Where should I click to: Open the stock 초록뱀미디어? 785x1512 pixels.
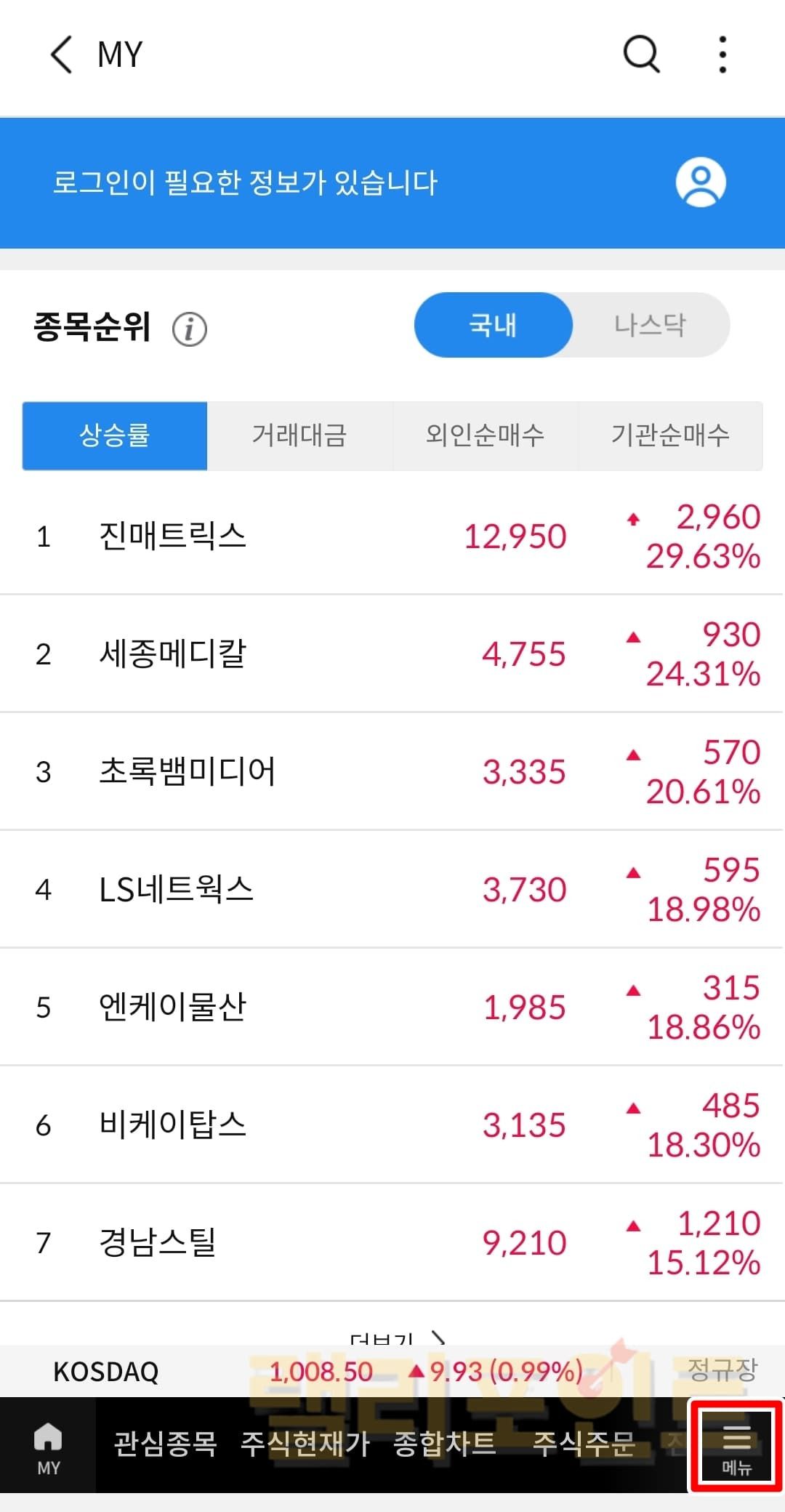point(188,772)
